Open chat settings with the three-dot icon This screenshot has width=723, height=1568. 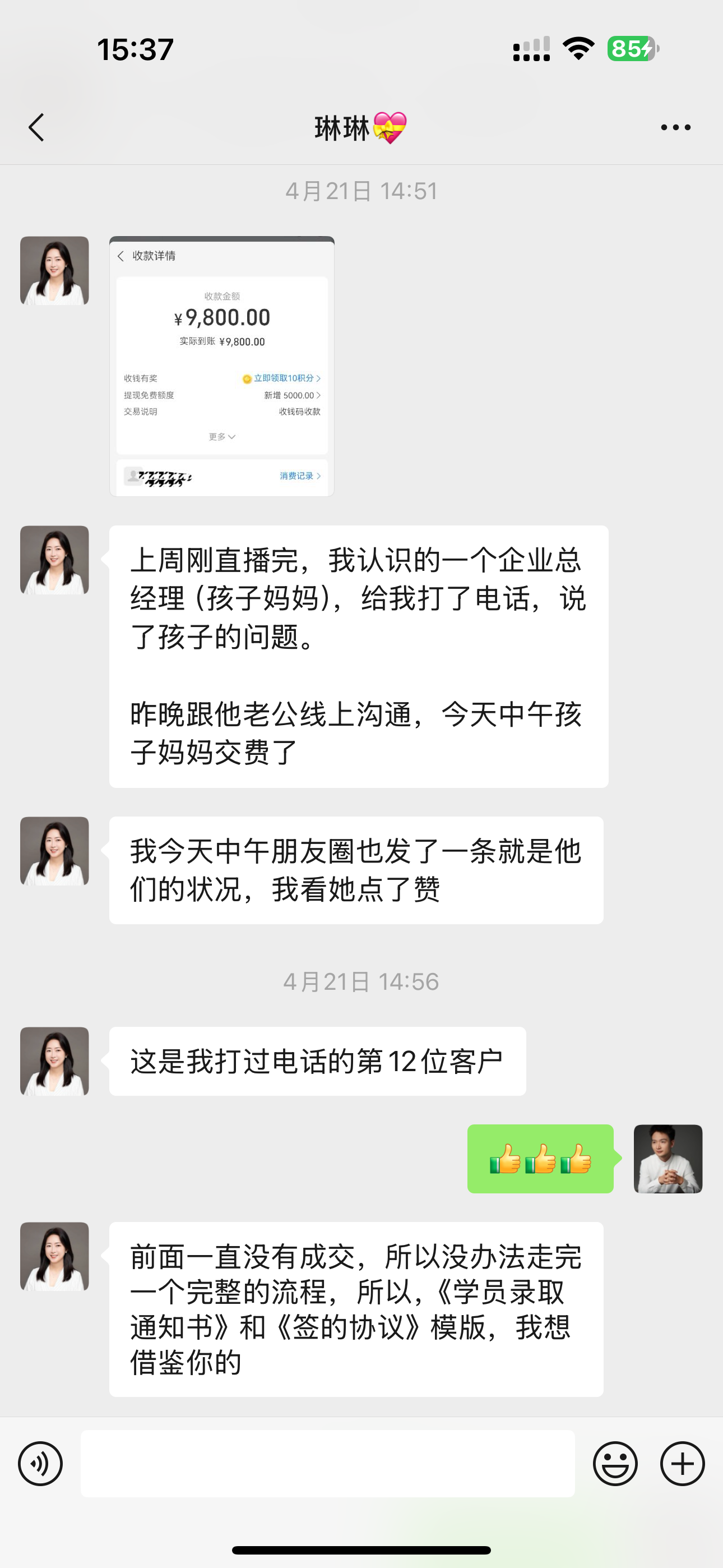click(x=675, y=127)
